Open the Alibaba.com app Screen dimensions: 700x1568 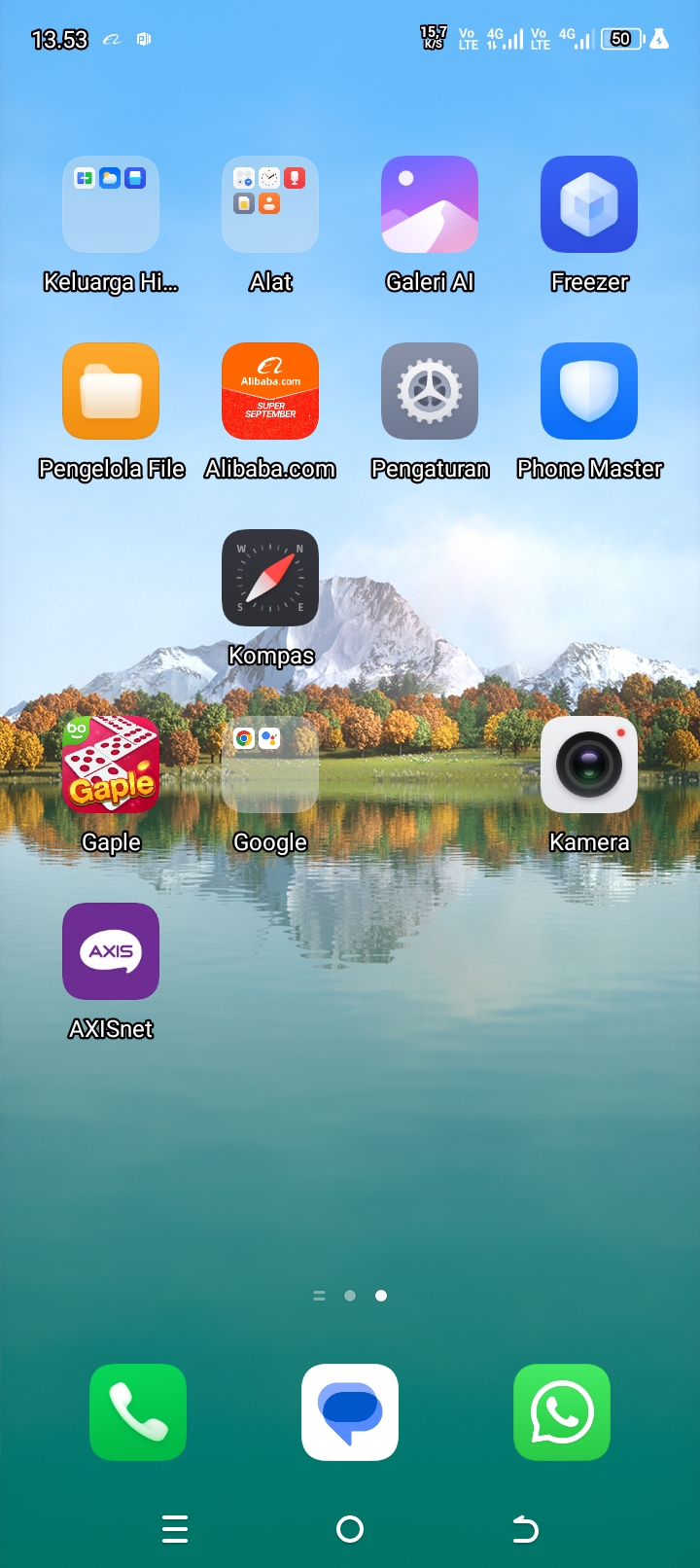point(270,391)
